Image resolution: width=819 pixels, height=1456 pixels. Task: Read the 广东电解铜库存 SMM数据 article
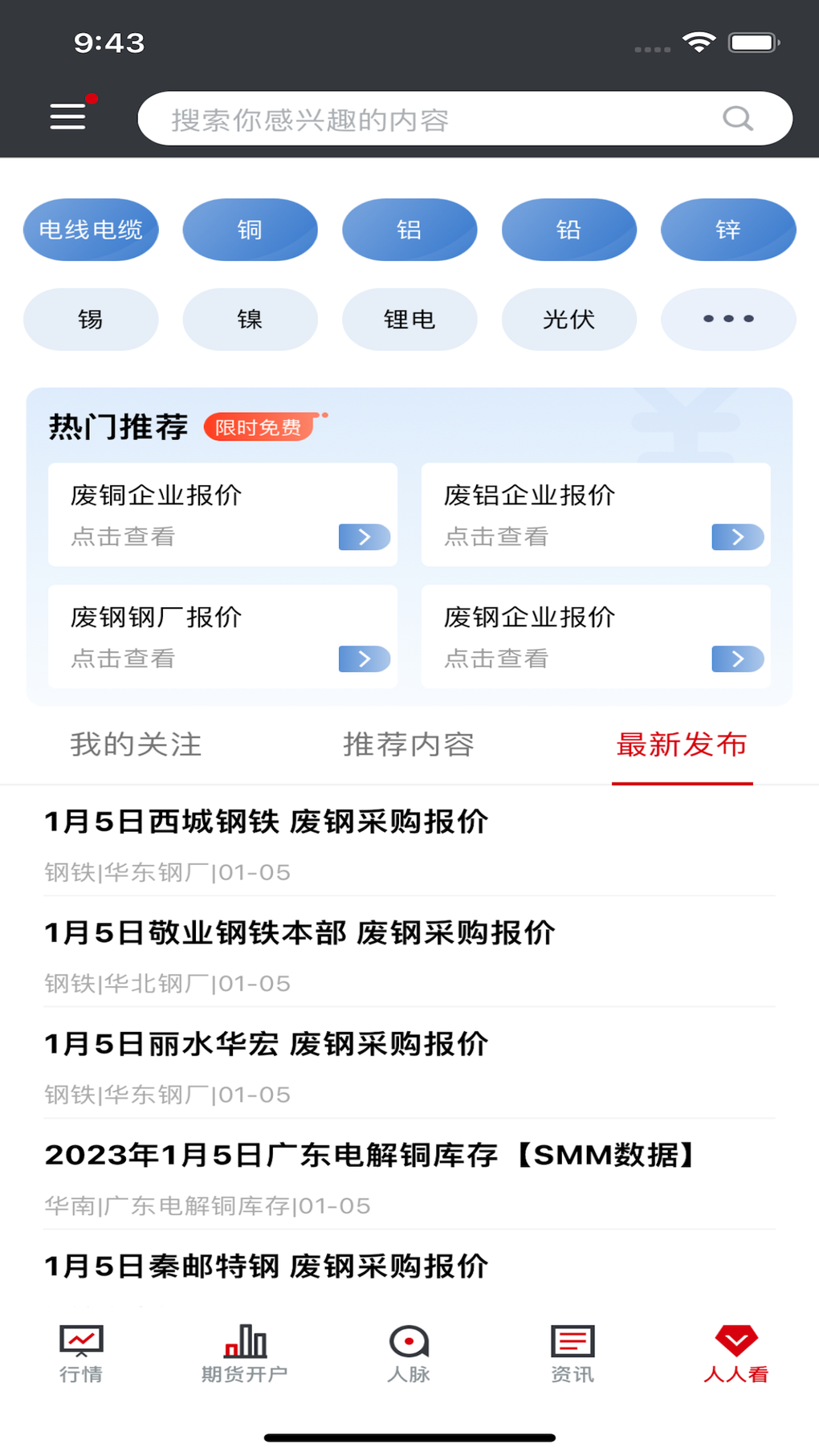pyautogui.click(x=369, y=1156)
